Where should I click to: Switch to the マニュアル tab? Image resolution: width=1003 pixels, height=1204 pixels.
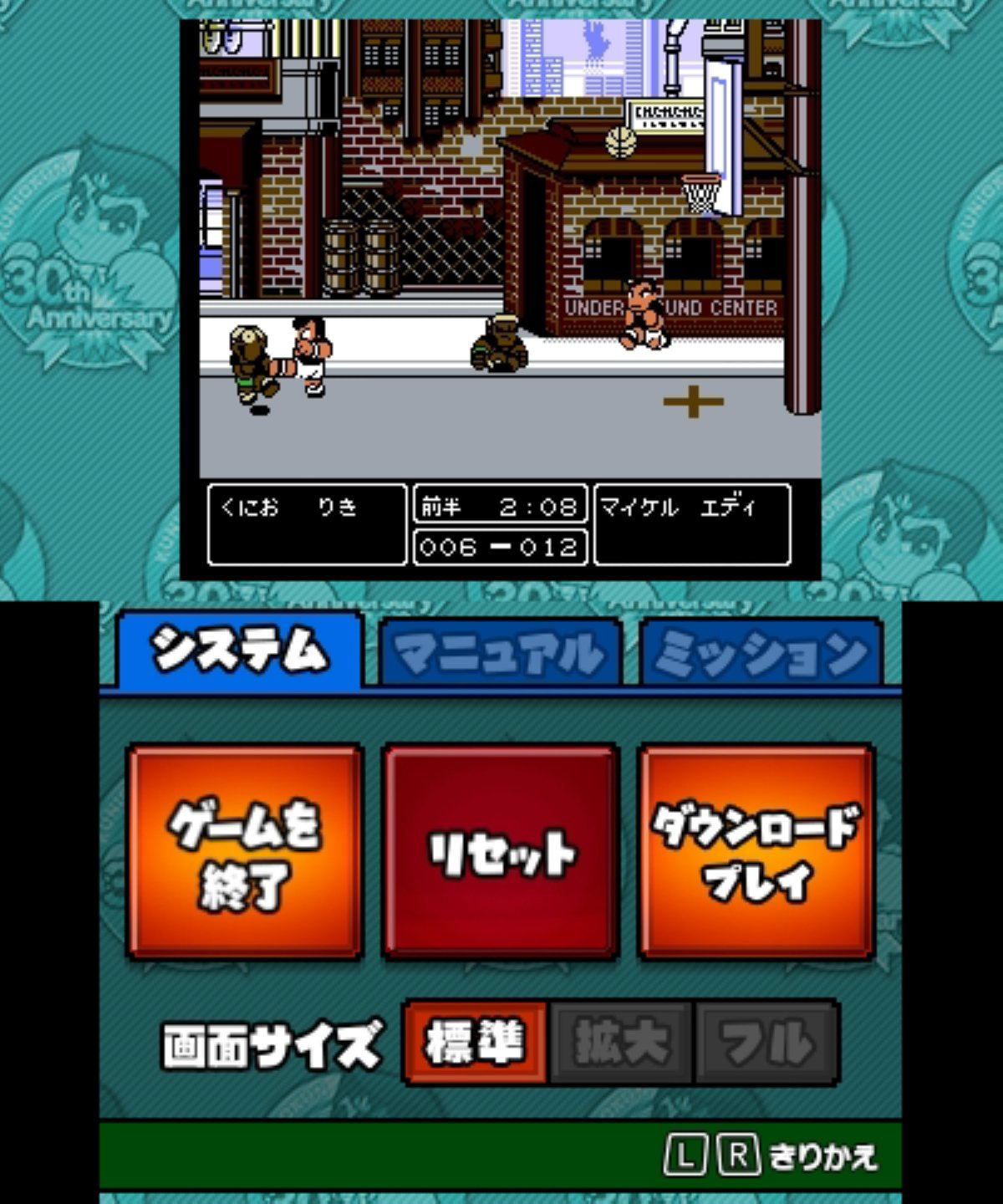click(499, 653)
